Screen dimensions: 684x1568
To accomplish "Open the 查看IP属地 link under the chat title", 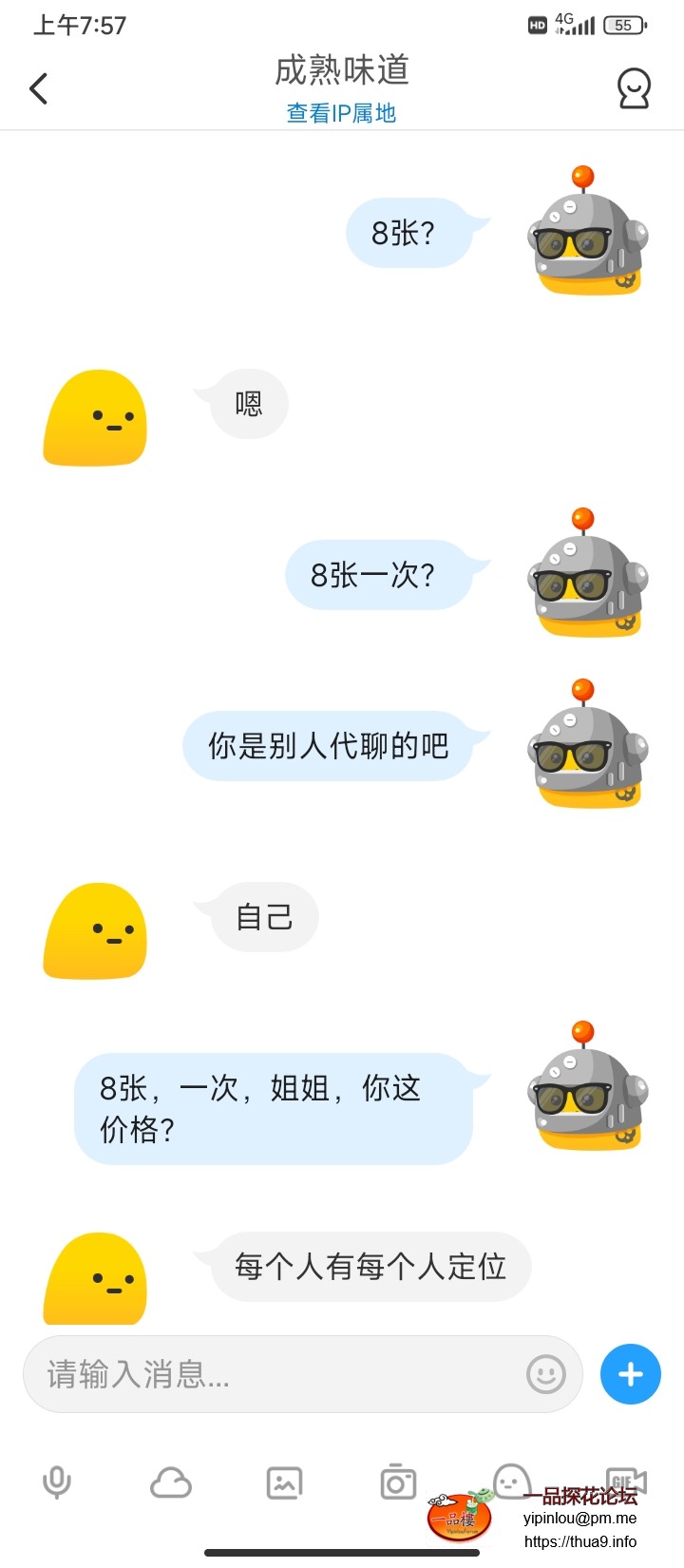I will coord(340,113).
